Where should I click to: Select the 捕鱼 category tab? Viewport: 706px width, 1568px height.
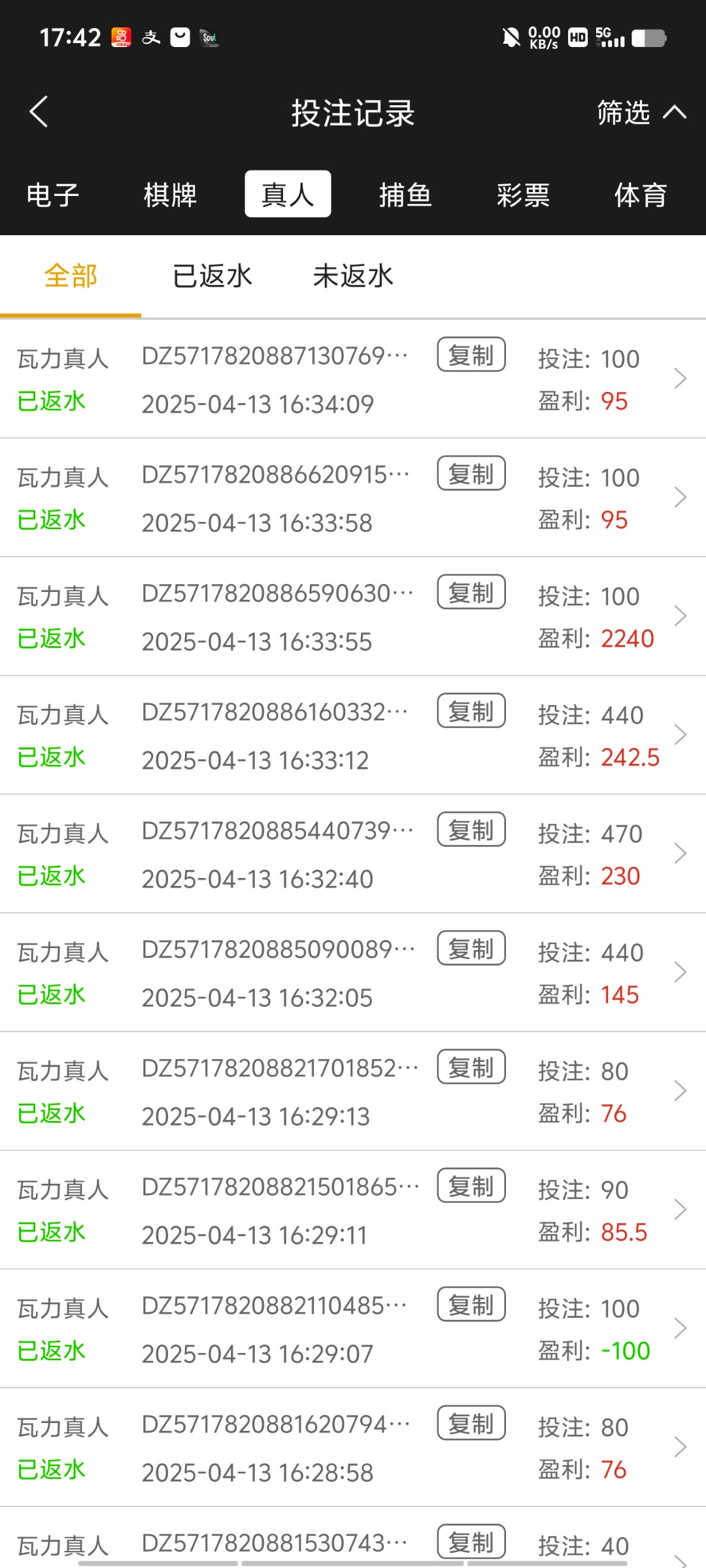[405, 195]
